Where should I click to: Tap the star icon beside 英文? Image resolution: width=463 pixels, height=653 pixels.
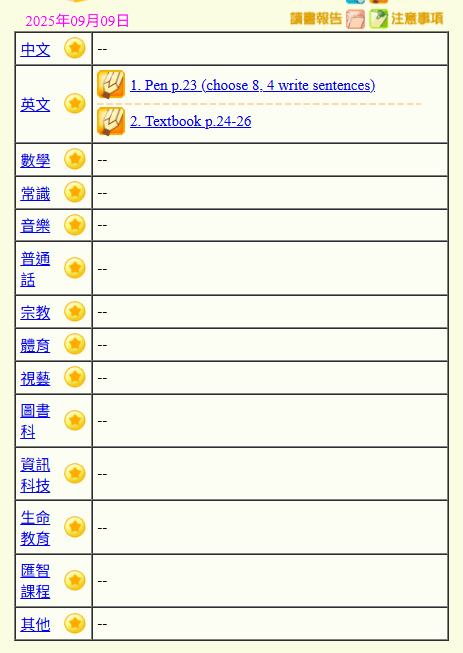click(75, 103)
